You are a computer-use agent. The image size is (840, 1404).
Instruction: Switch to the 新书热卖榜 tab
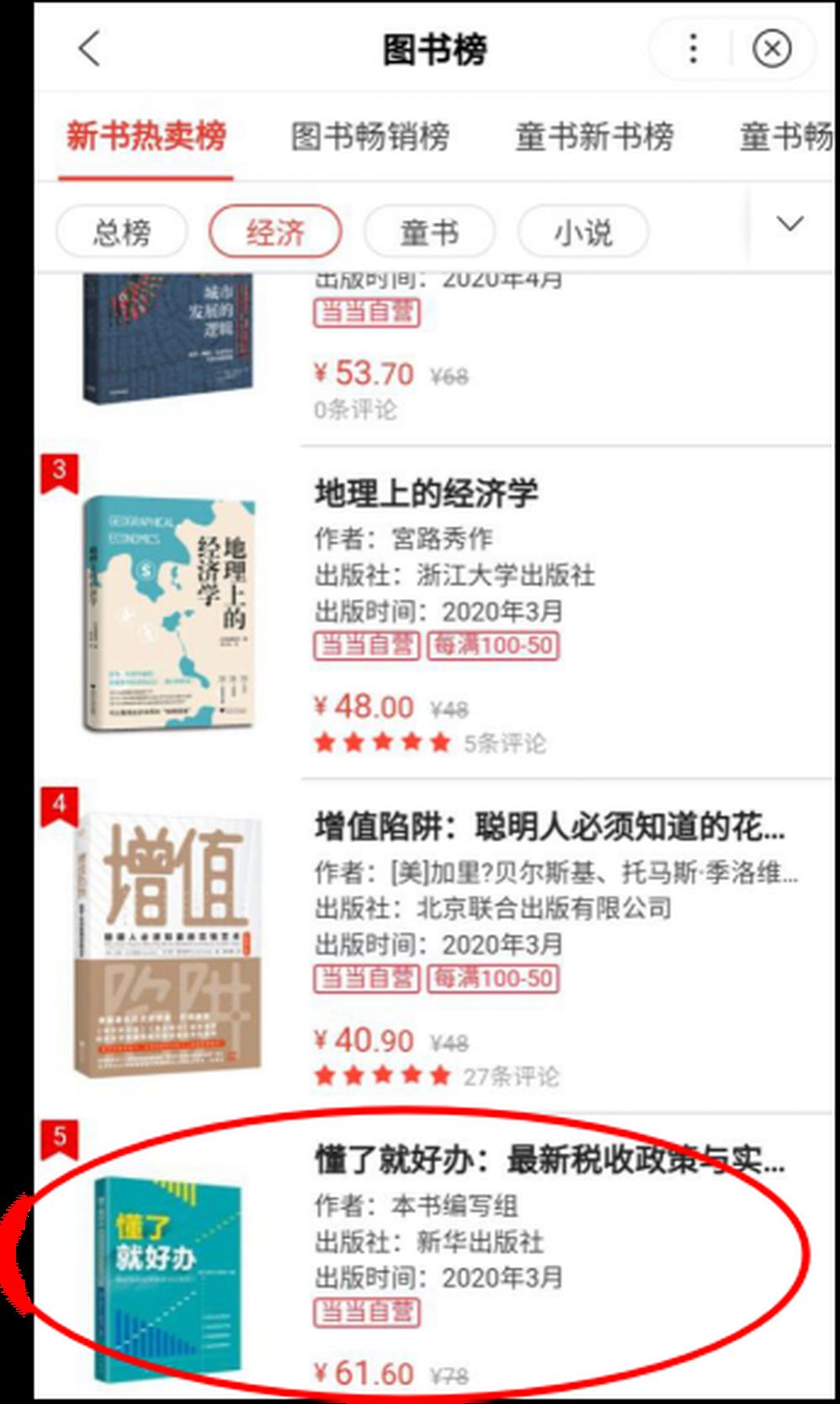[x=145, y=136]
